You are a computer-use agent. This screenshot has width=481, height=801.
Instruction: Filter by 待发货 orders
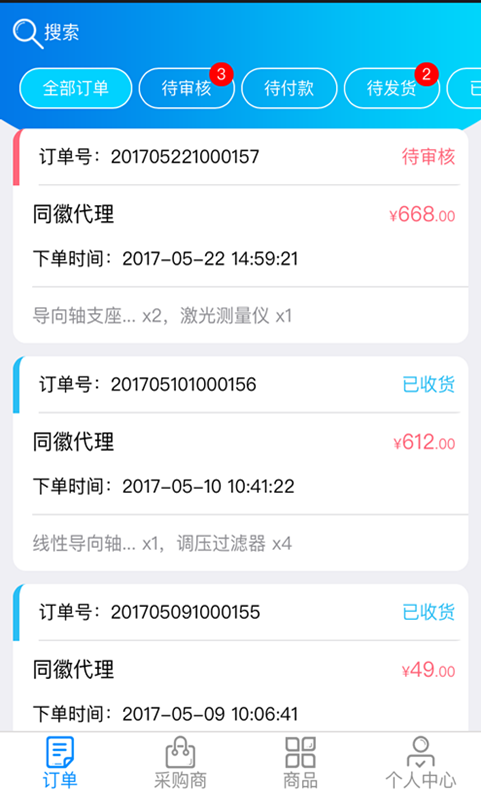tap(392, 88)
